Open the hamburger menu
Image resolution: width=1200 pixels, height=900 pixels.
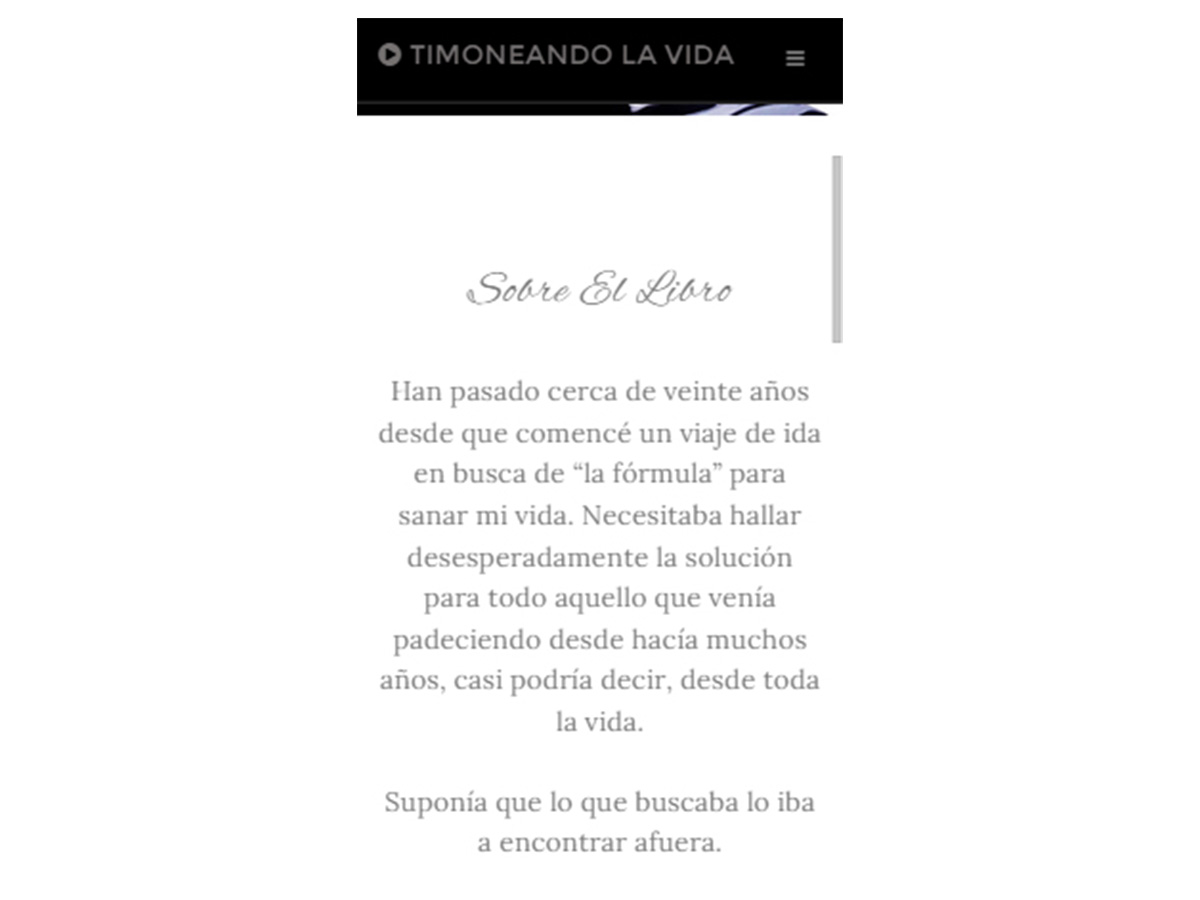(x=795, y=59)
